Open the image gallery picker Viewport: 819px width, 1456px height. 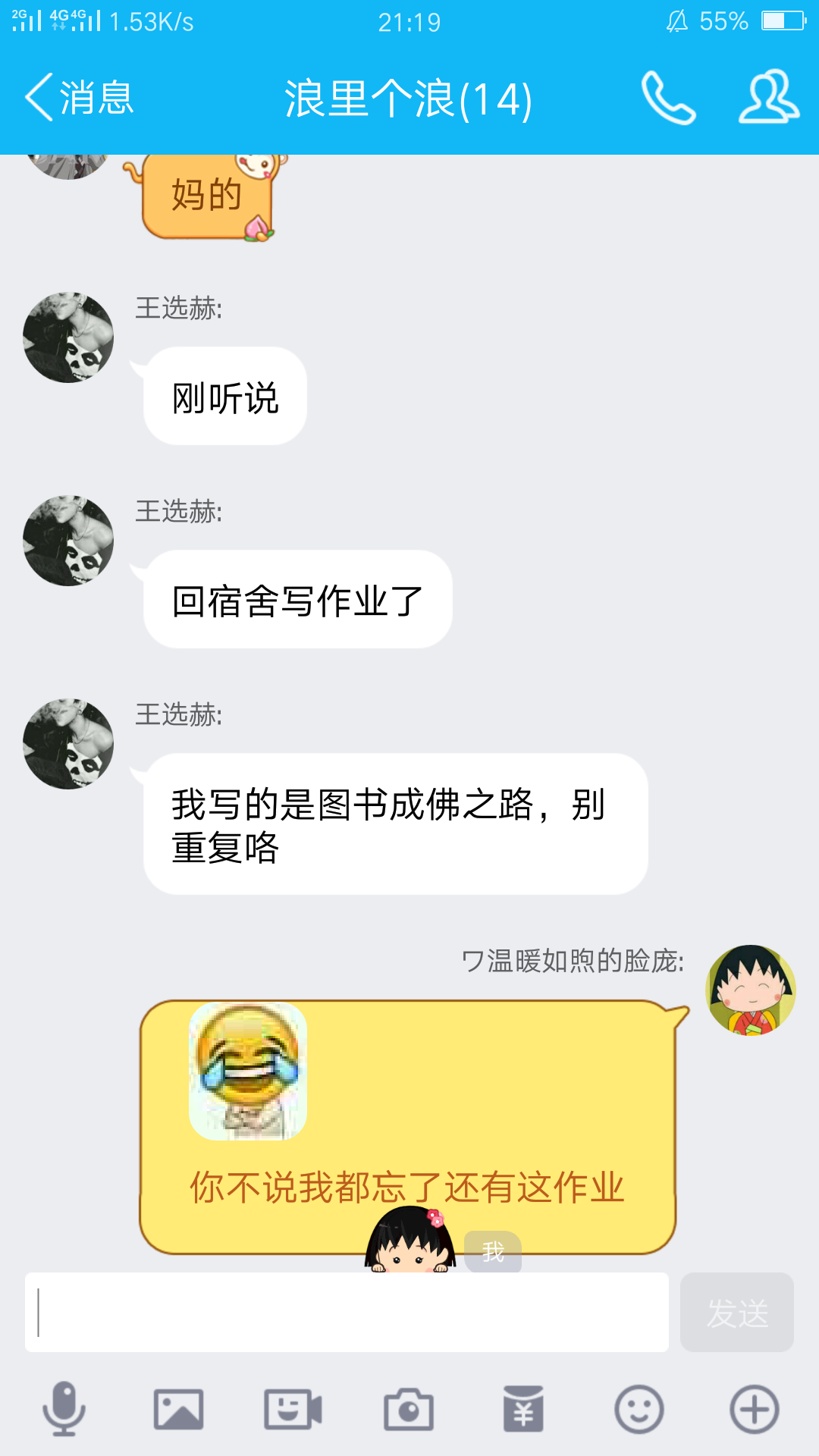click(x=178, y=1410)
